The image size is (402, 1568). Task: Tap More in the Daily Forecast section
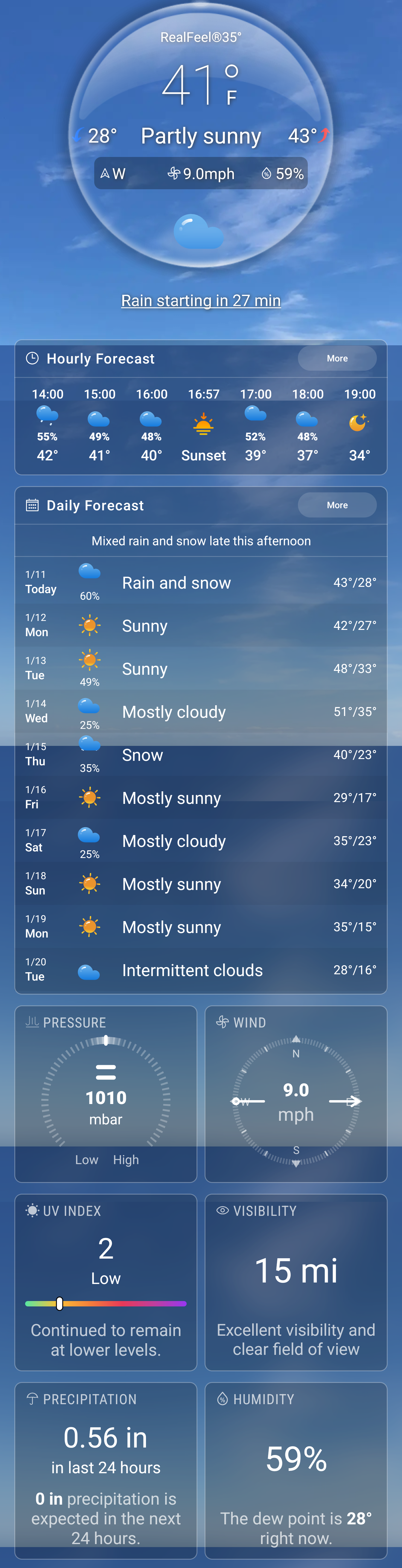(x=337, y=505)
